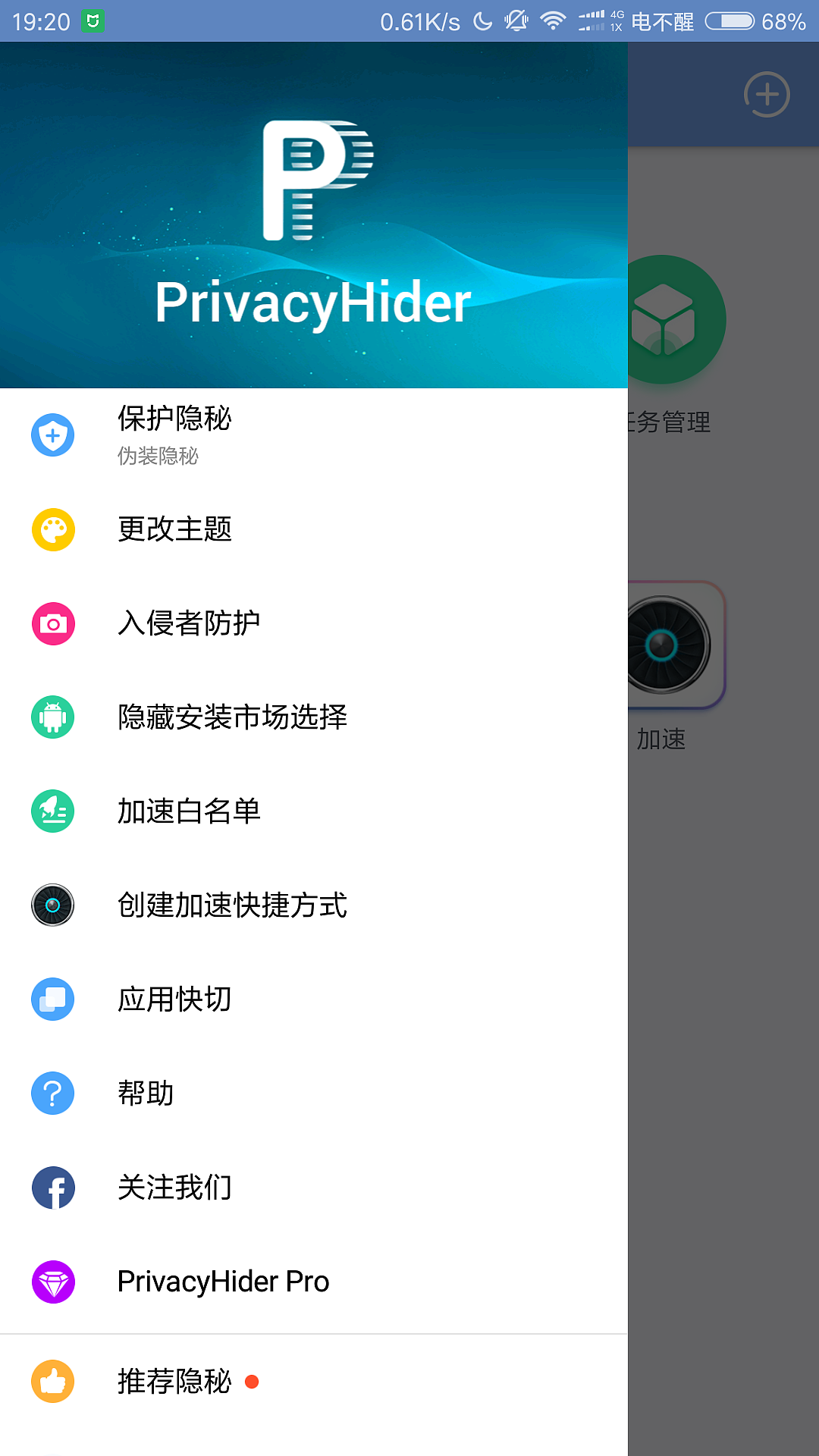Select the 保护隐秘 menu entry

175,419
